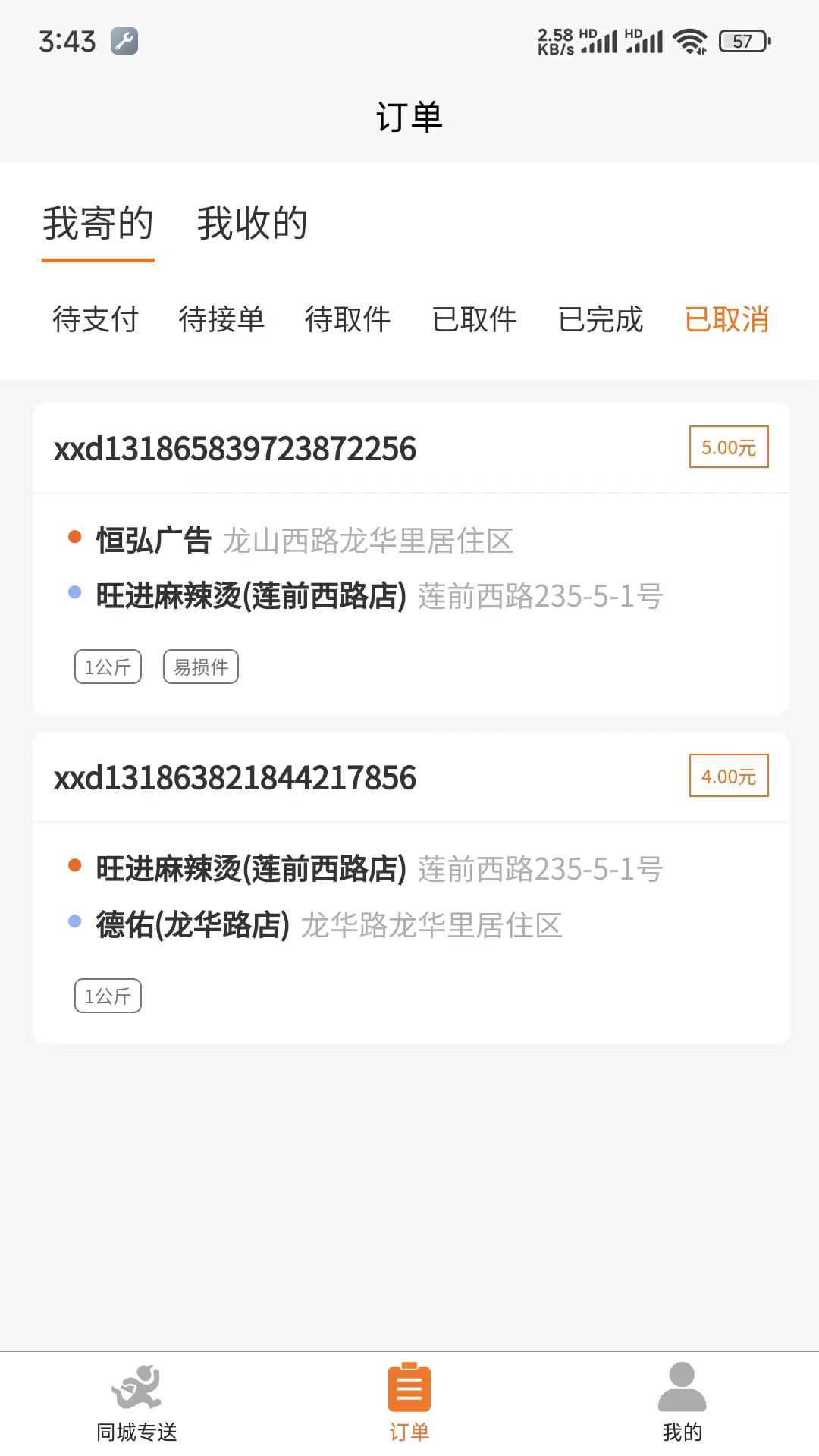Show 待支付 orders

(96, 319)
